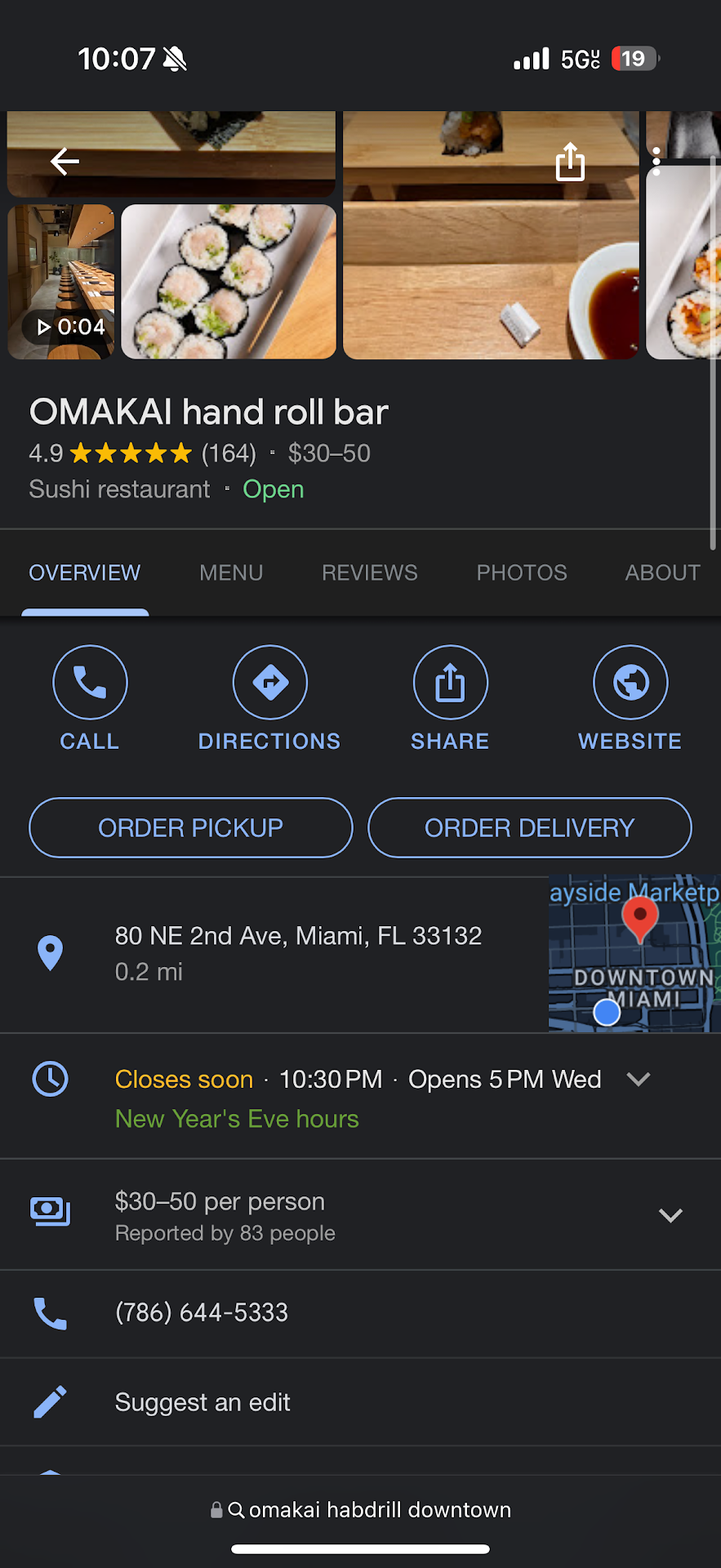Open the three-dot overflow menu
721x1568 pixels.
(x=656, y=162)
